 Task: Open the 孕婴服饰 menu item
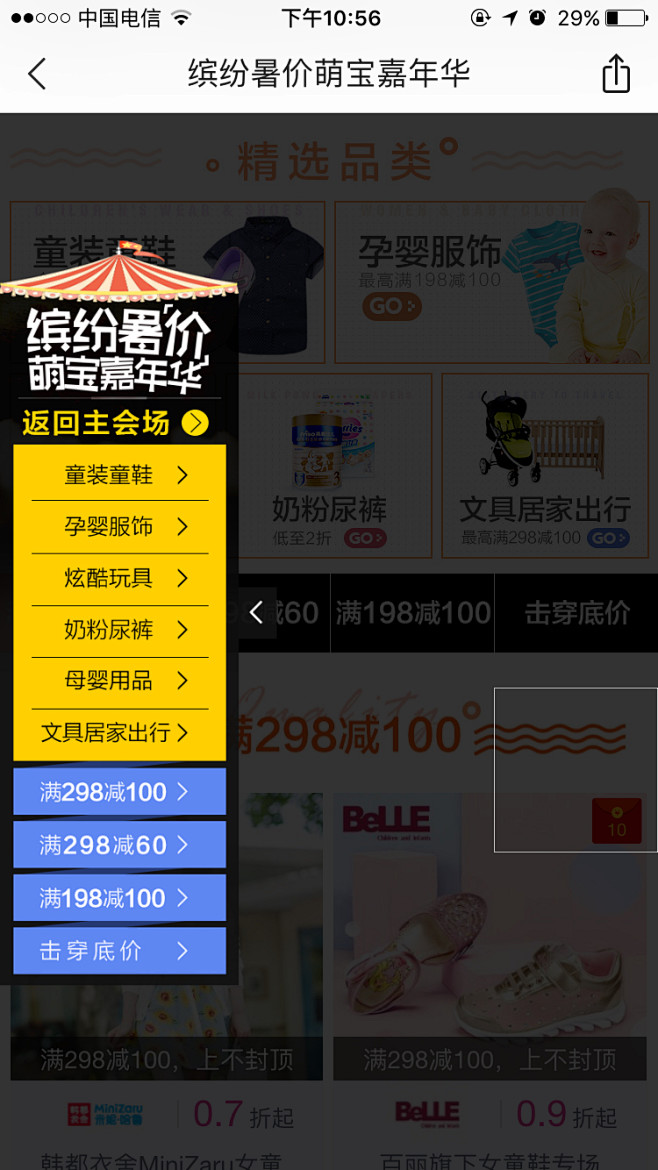(x=120, y=527)
